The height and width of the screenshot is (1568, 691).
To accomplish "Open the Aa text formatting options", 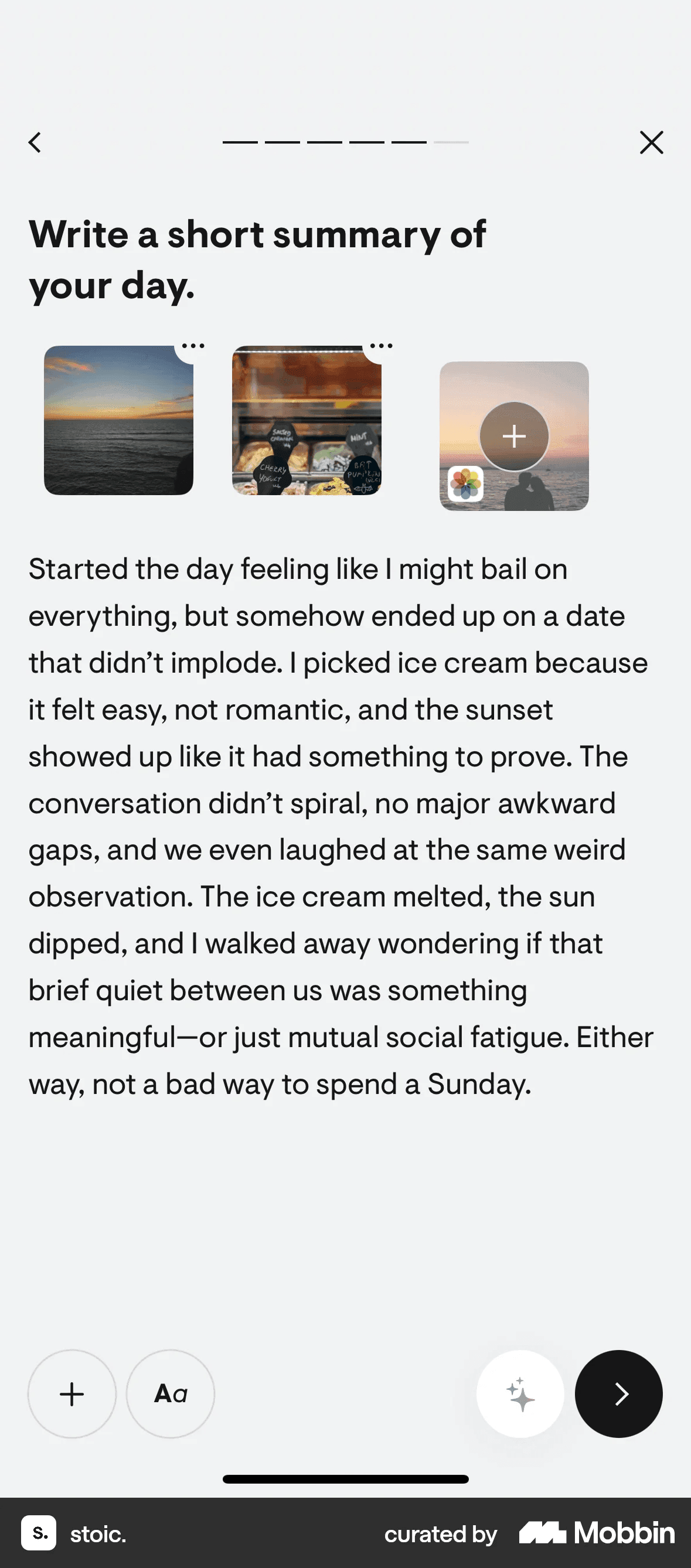I will pos(171,1394).
